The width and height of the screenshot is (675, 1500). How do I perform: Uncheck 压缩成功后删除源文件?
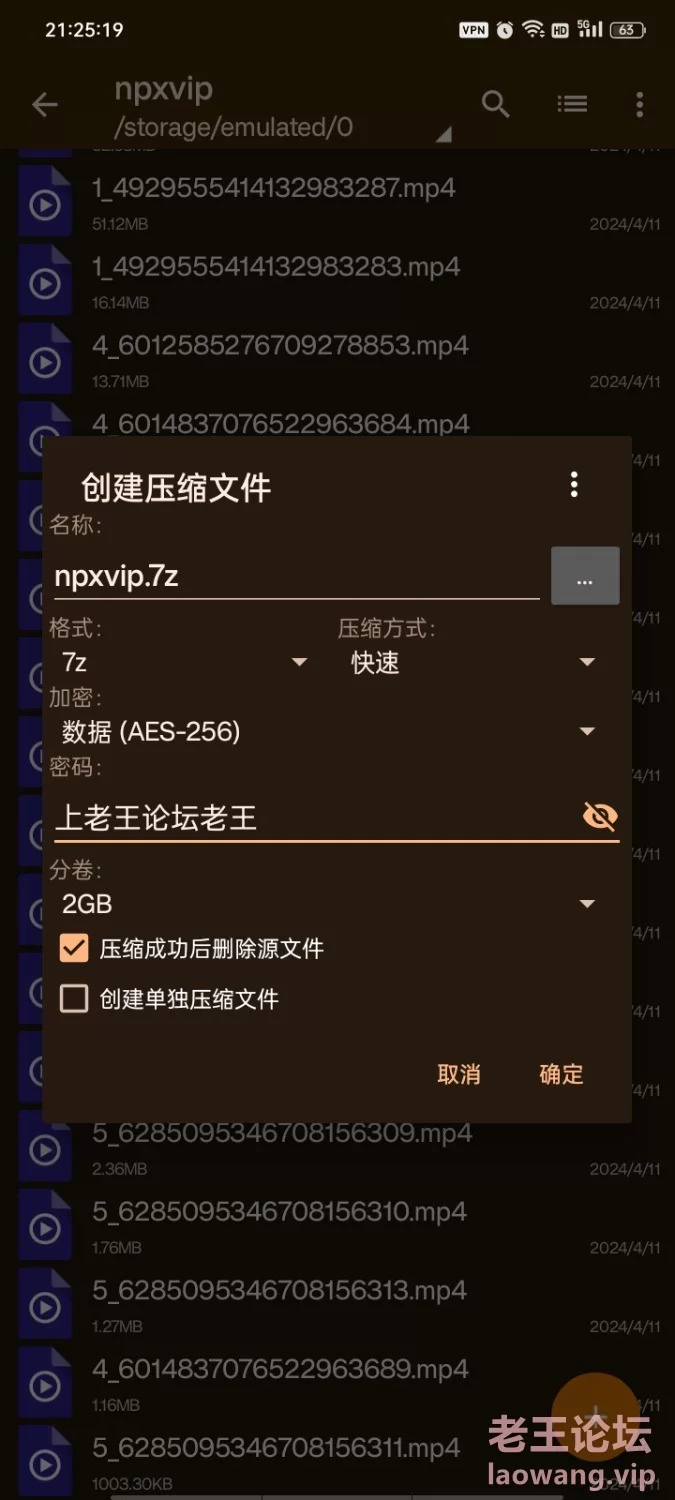pos(75,948)
